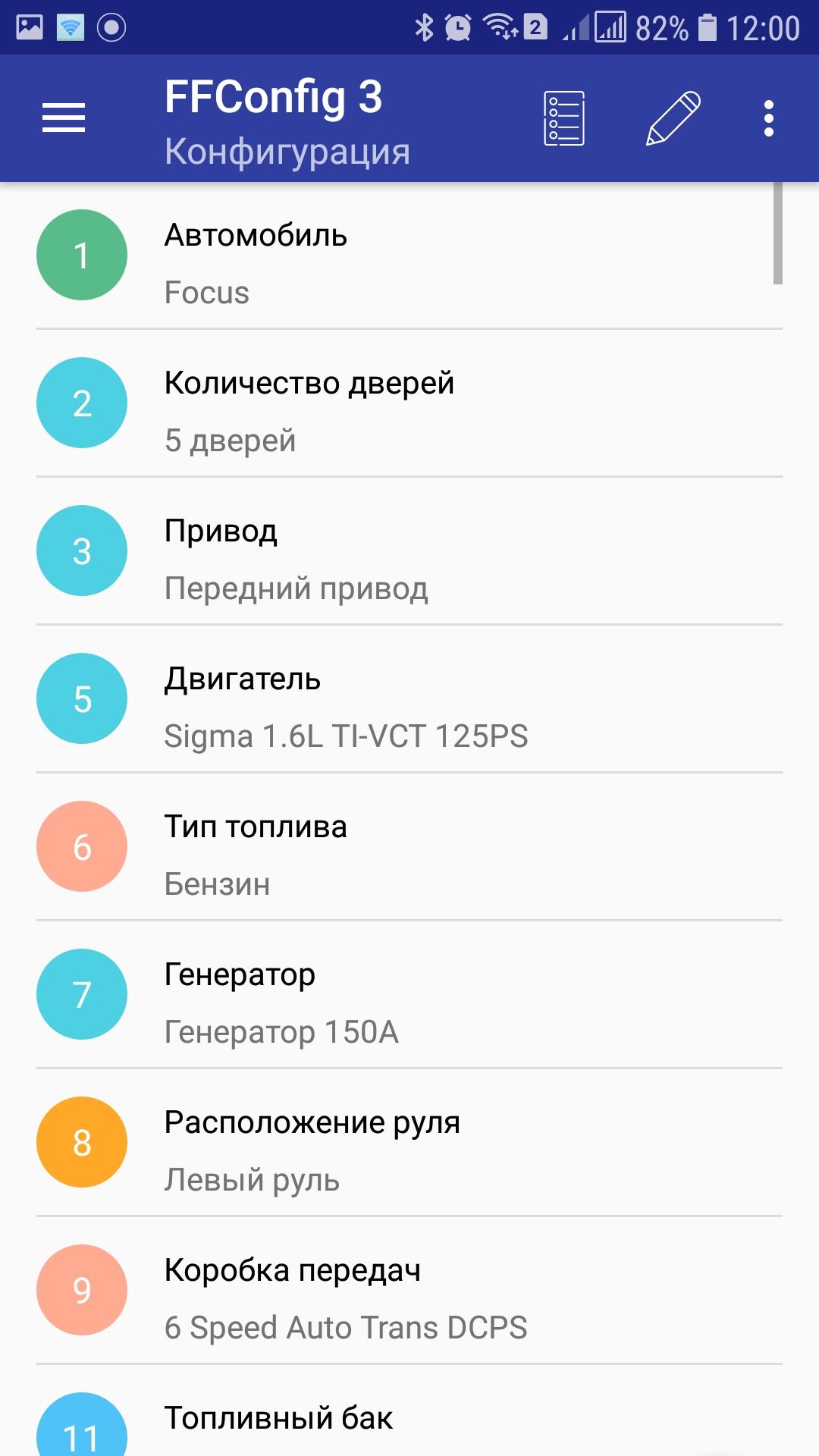Open the Тип топлива setting
Screen dimensions: 819x1456
click(x=409, y=848)
